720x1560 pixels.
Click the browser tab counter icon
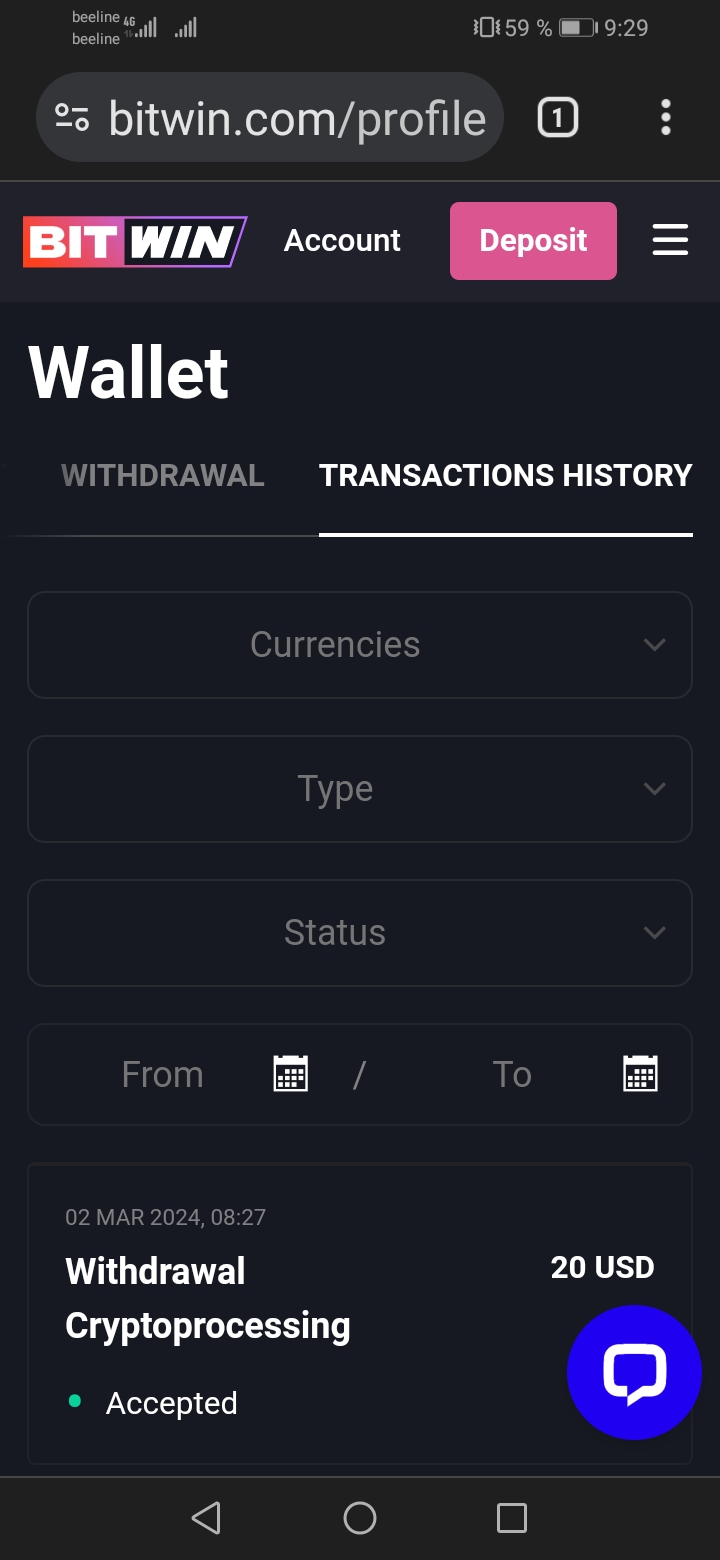(557, 117)
